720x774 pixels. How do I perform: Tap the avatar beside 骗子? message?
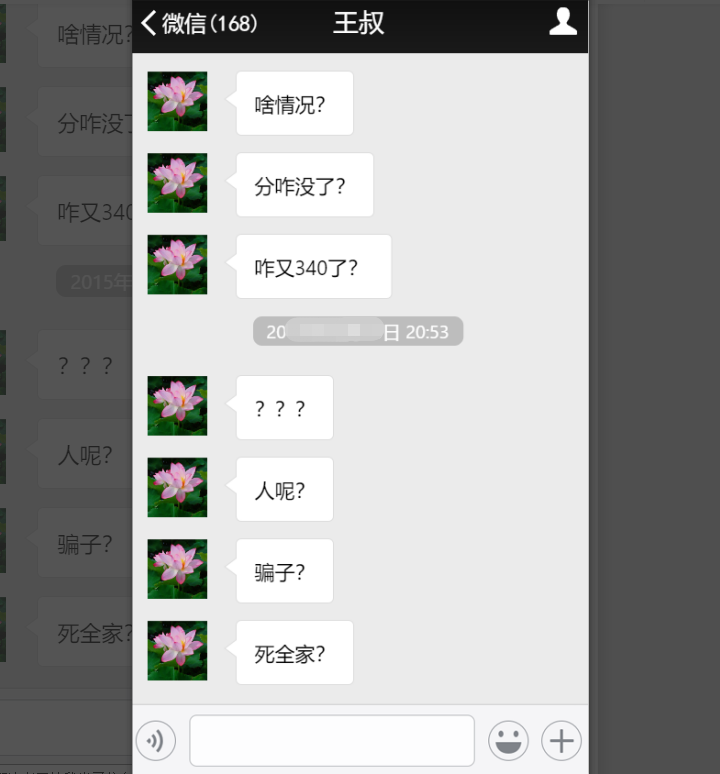tap(178, 570)
